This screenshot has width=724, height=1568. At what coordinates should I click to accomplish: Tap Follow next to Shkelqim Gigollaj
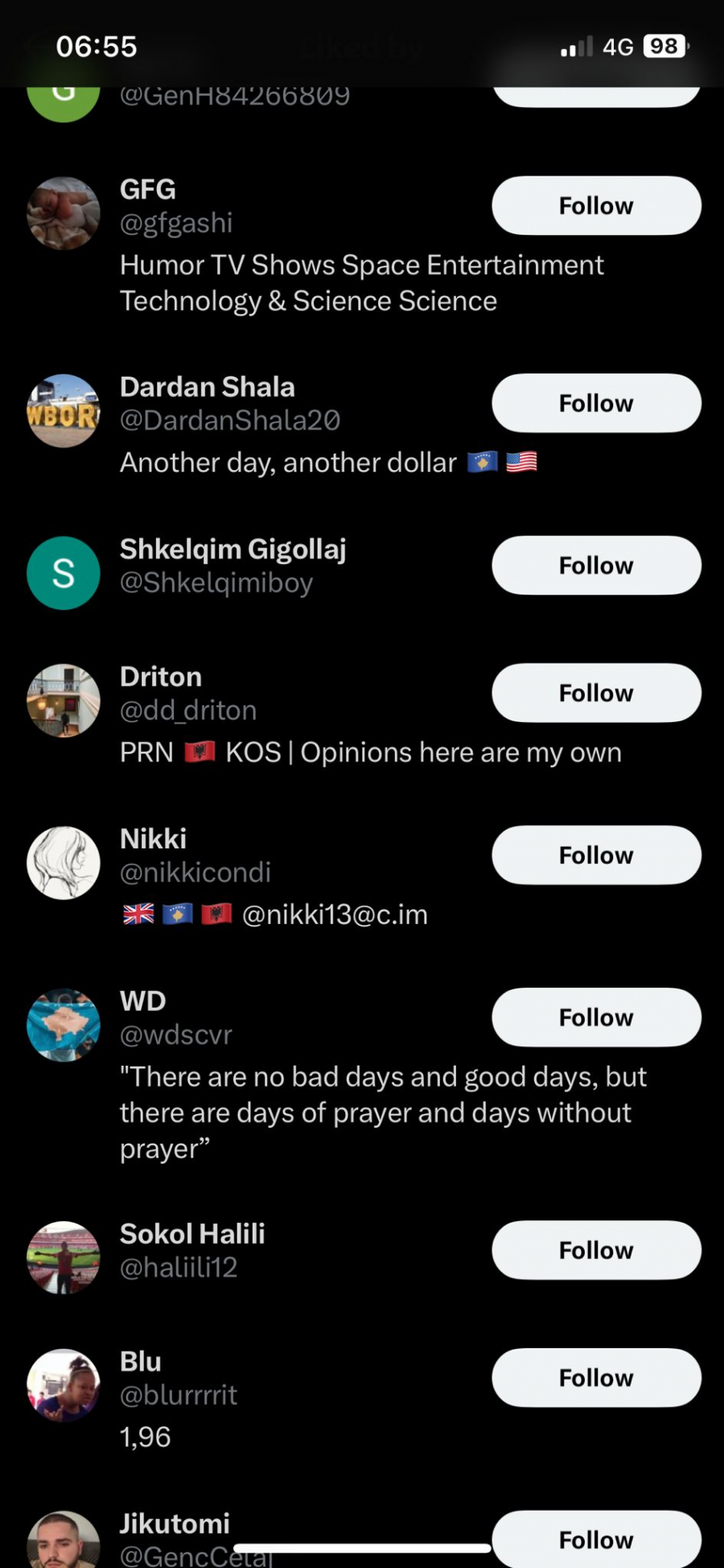596,566
